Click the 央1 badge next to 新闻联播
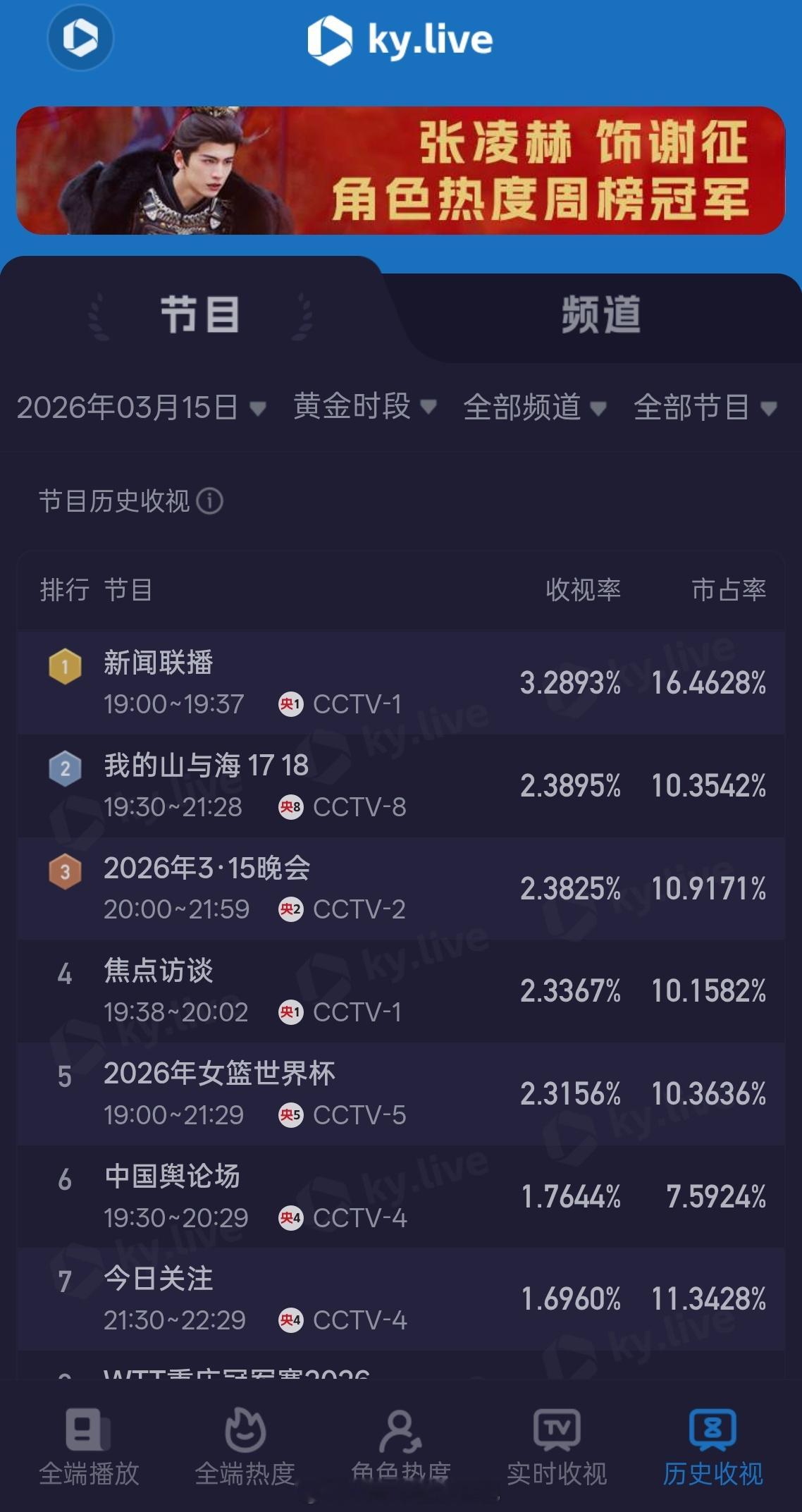Image resolution: width=802 pixels, height=1512 pixels. [x=291, y=703]
